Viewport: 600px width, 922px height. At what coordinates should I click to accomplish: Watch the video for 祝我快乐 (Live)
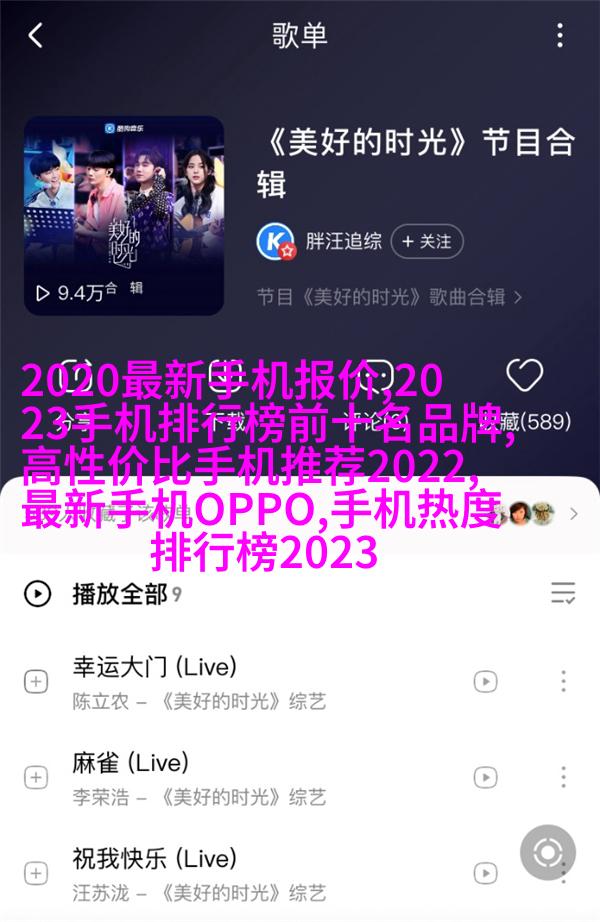point(485,874)
